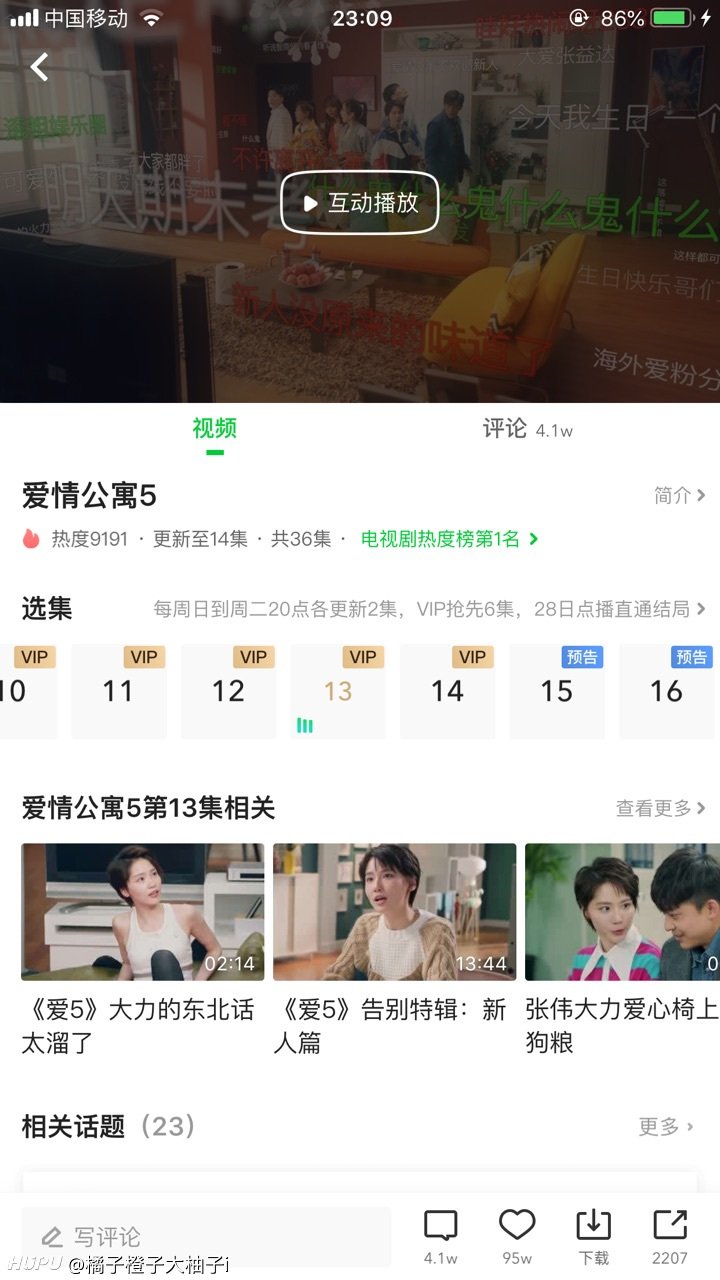
Task: Open the 电视剧热度榜第1名 ranking link
Action: (450, 539)
